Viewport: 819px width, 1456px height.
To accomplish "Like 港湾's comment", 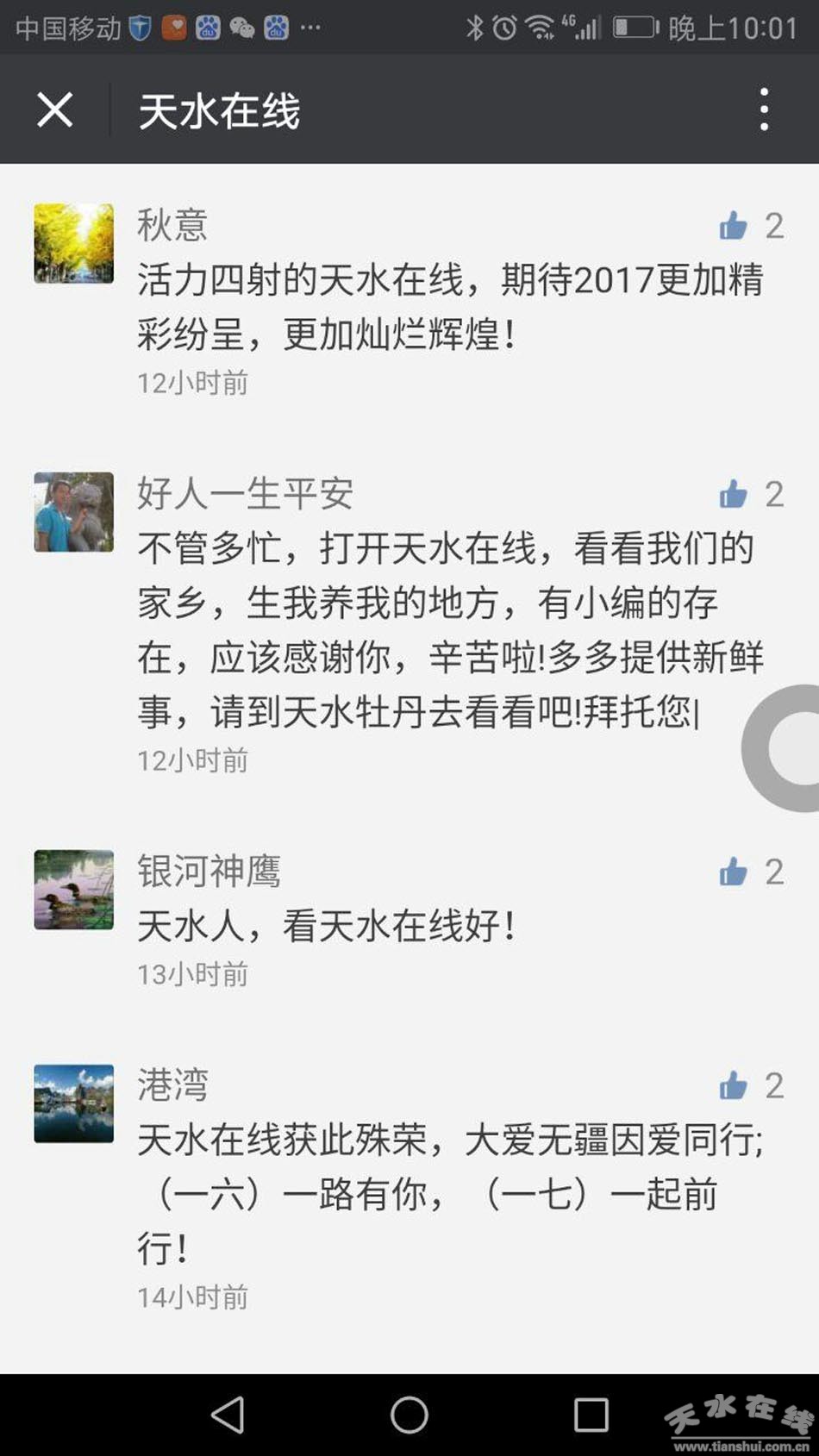I will coord(734,1085).
